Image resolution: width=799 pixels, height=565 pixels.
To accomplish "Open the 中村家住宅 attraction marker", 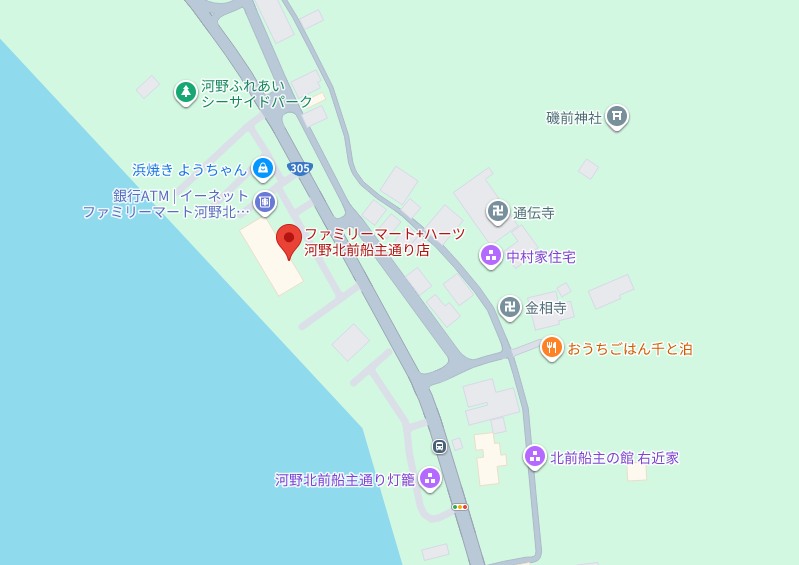I will click(x=491, y=256).
